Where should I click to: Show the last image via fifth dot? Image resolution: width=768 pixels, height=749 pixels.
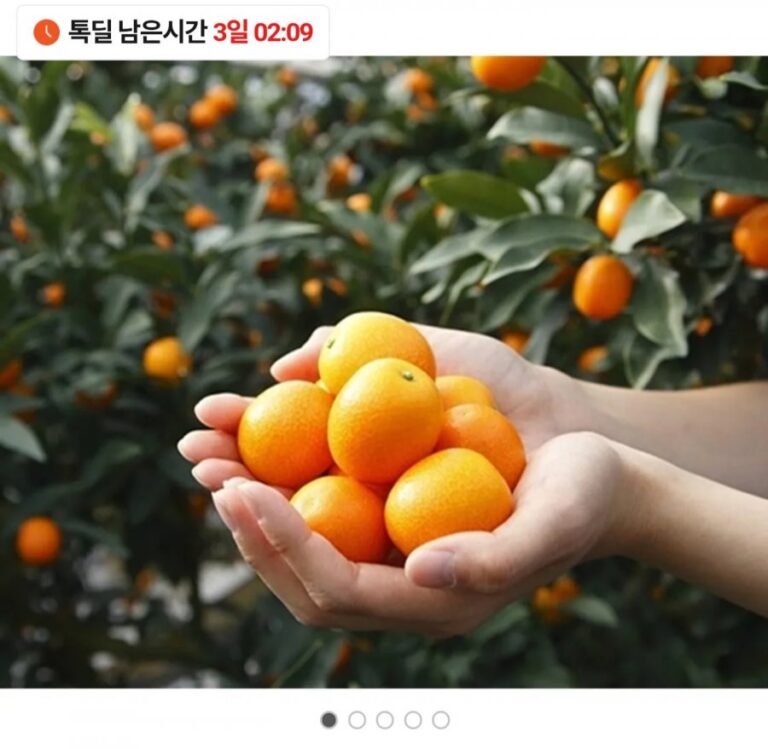point(441,720)
